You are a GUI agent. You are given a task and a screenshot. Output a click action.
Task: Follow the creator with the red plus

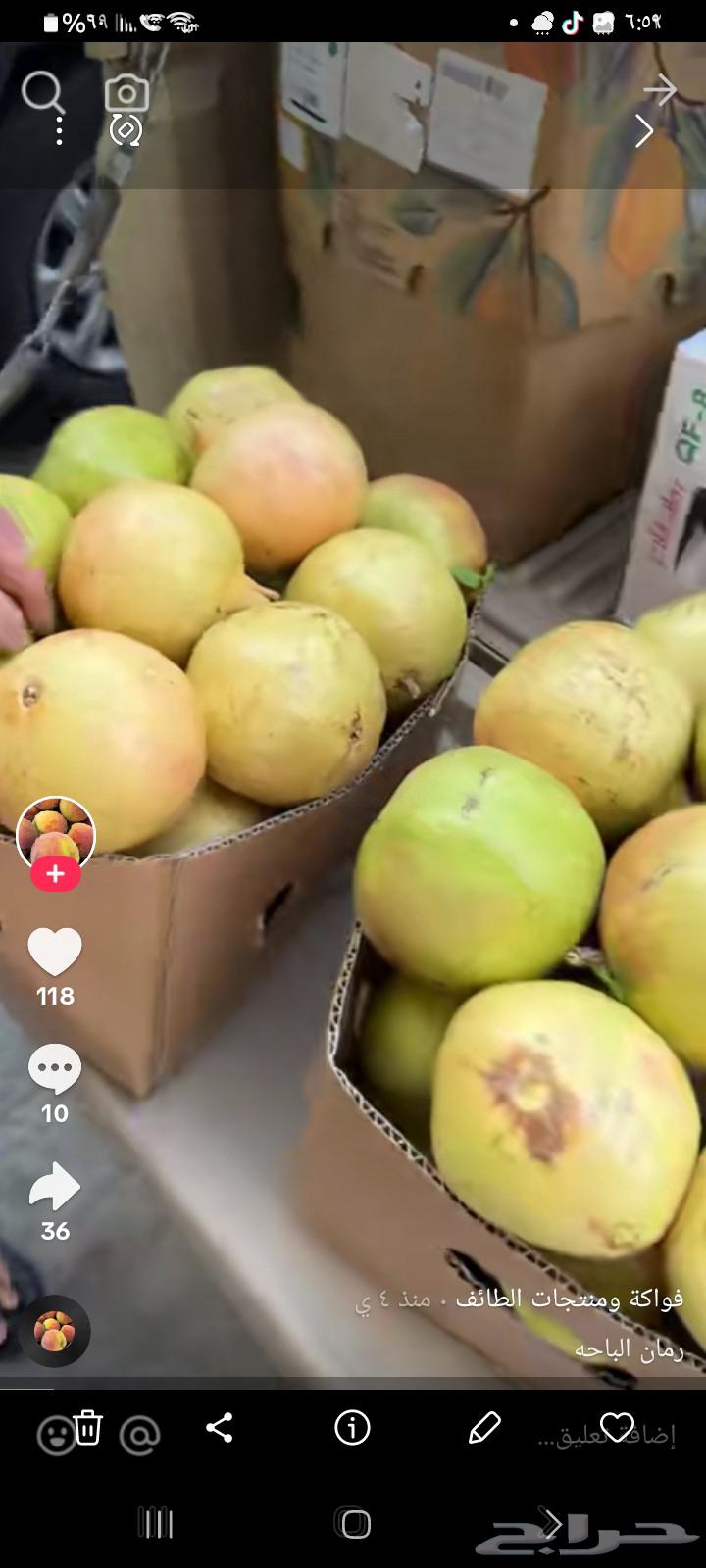pyautogui.click(x=56, y=873)
